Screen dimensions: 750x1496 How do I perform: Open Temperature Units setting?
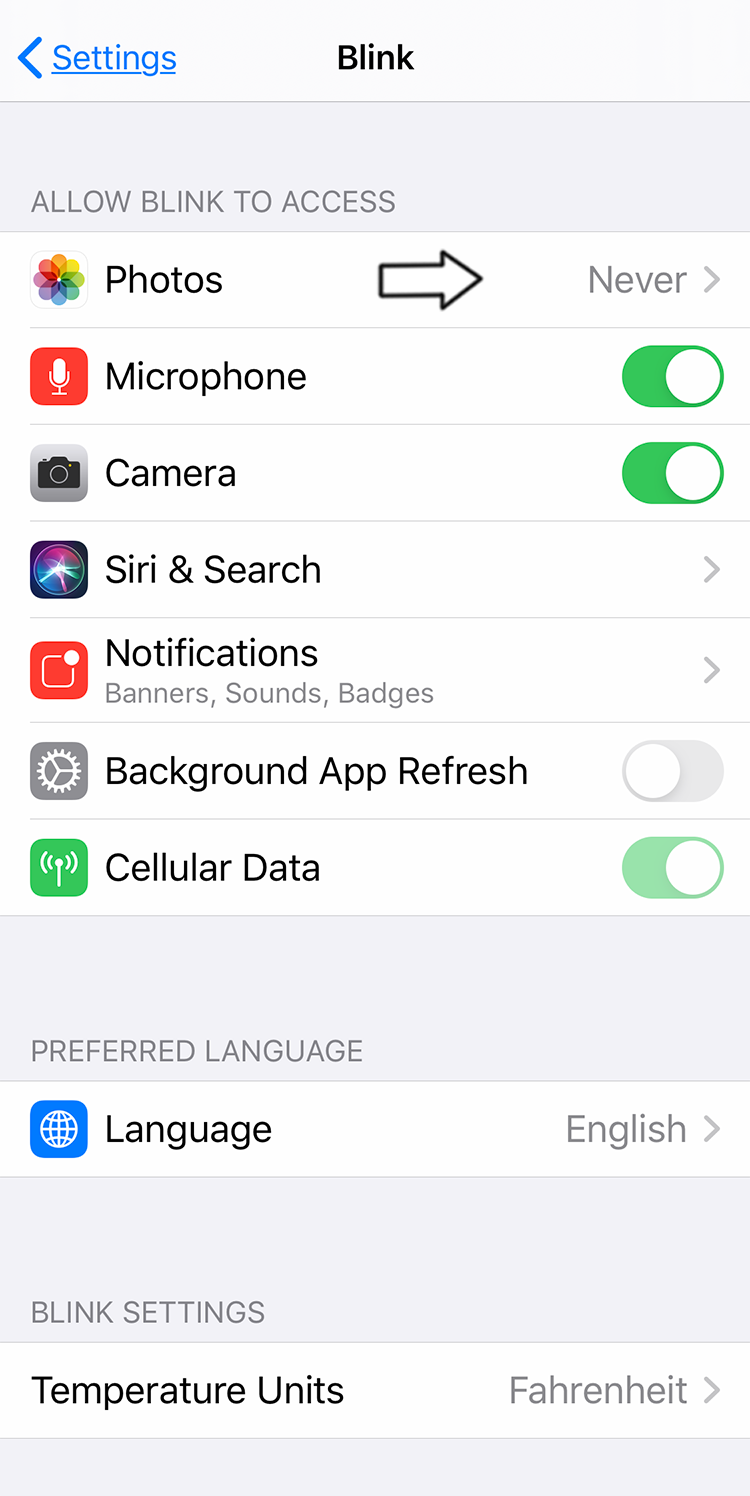pyautogui.click(x=375, y=1391)
